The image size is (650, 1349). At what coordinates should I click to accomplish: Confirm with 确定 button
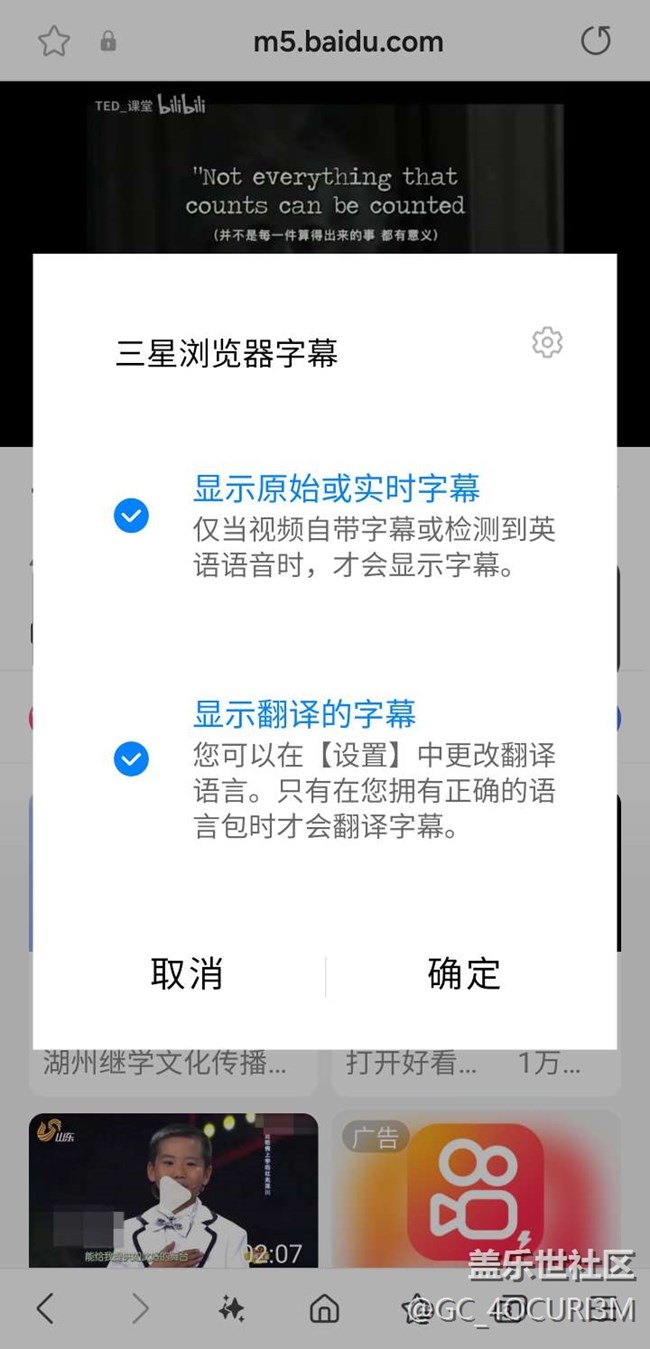point(464,973)
